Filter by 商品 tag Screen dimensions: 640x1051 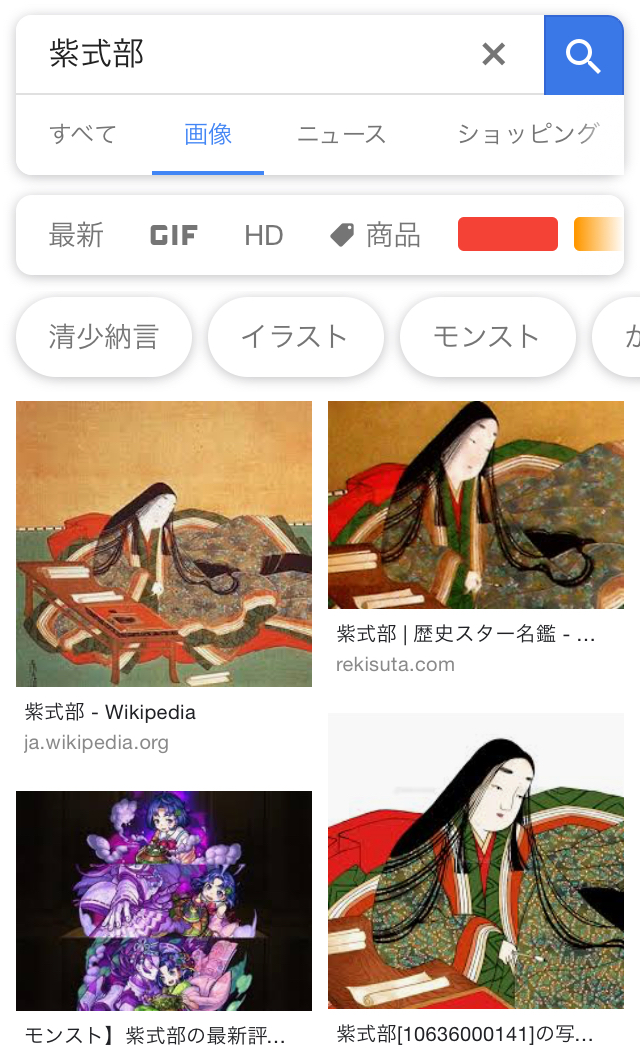375,235
